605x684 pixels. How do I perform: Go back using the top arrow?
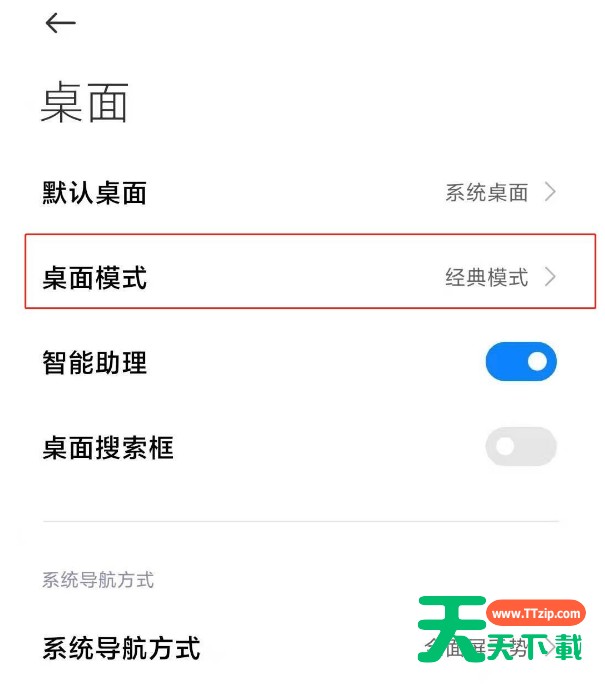point(60,24)
